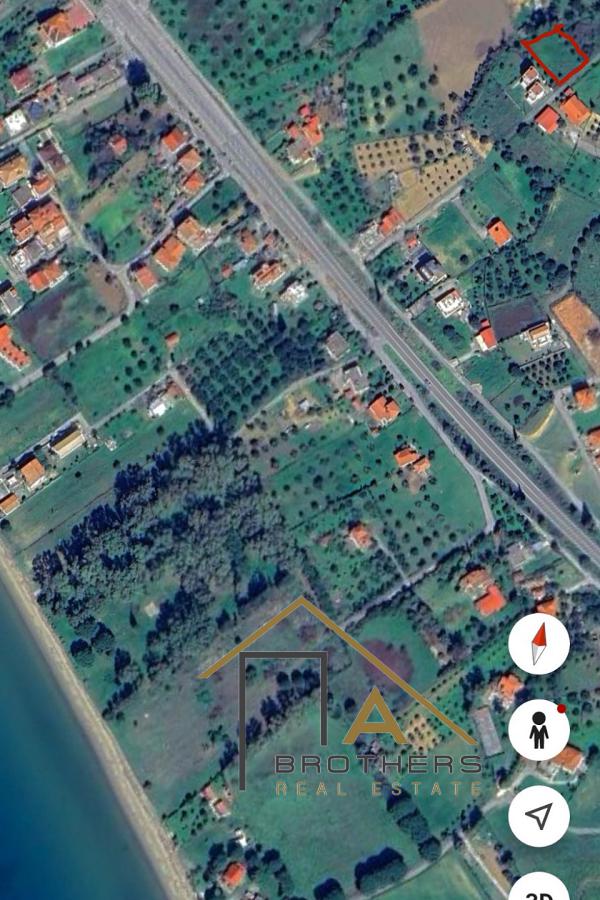
Task: Center the map on my location
Action: point(539,816)
